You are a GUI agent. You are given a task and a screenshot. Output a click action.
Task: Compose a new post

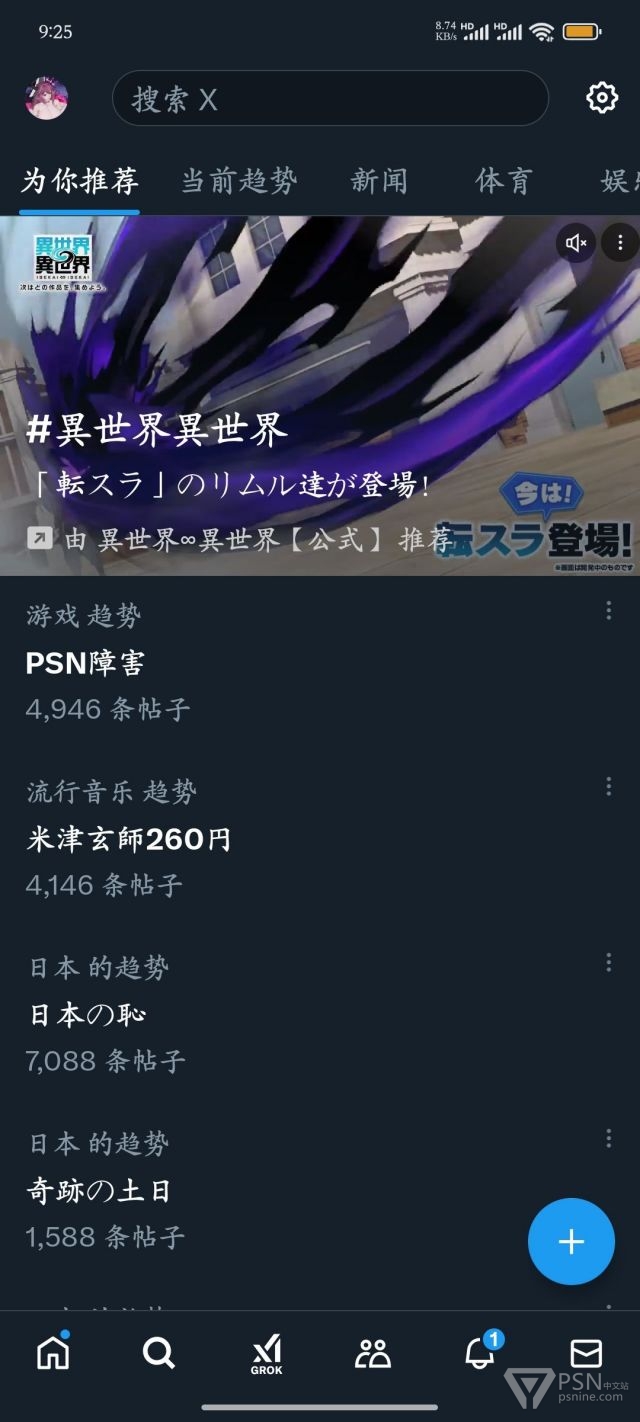[571, 1241]
